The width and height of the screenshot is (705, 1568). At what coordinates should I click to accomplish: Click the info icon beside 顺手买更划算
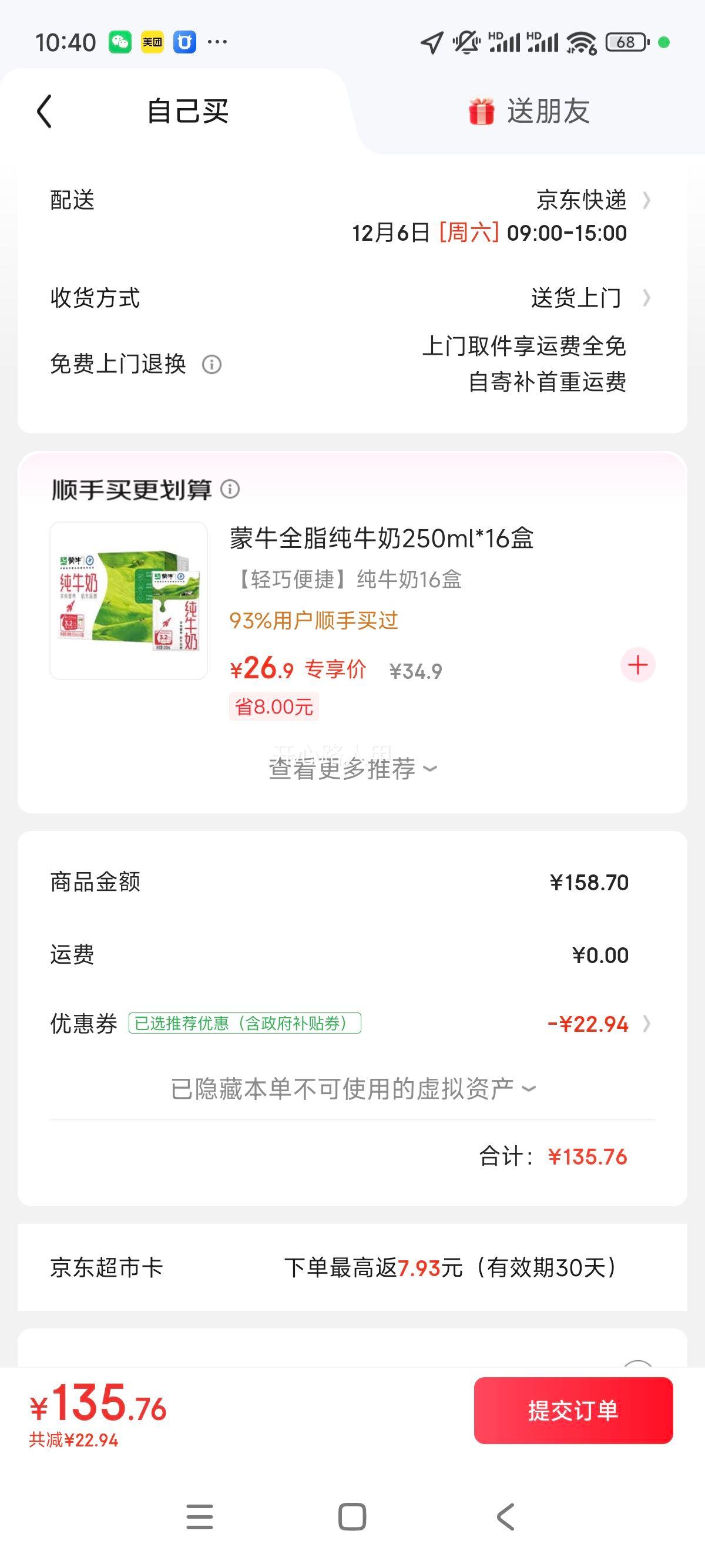click(230, 489)
